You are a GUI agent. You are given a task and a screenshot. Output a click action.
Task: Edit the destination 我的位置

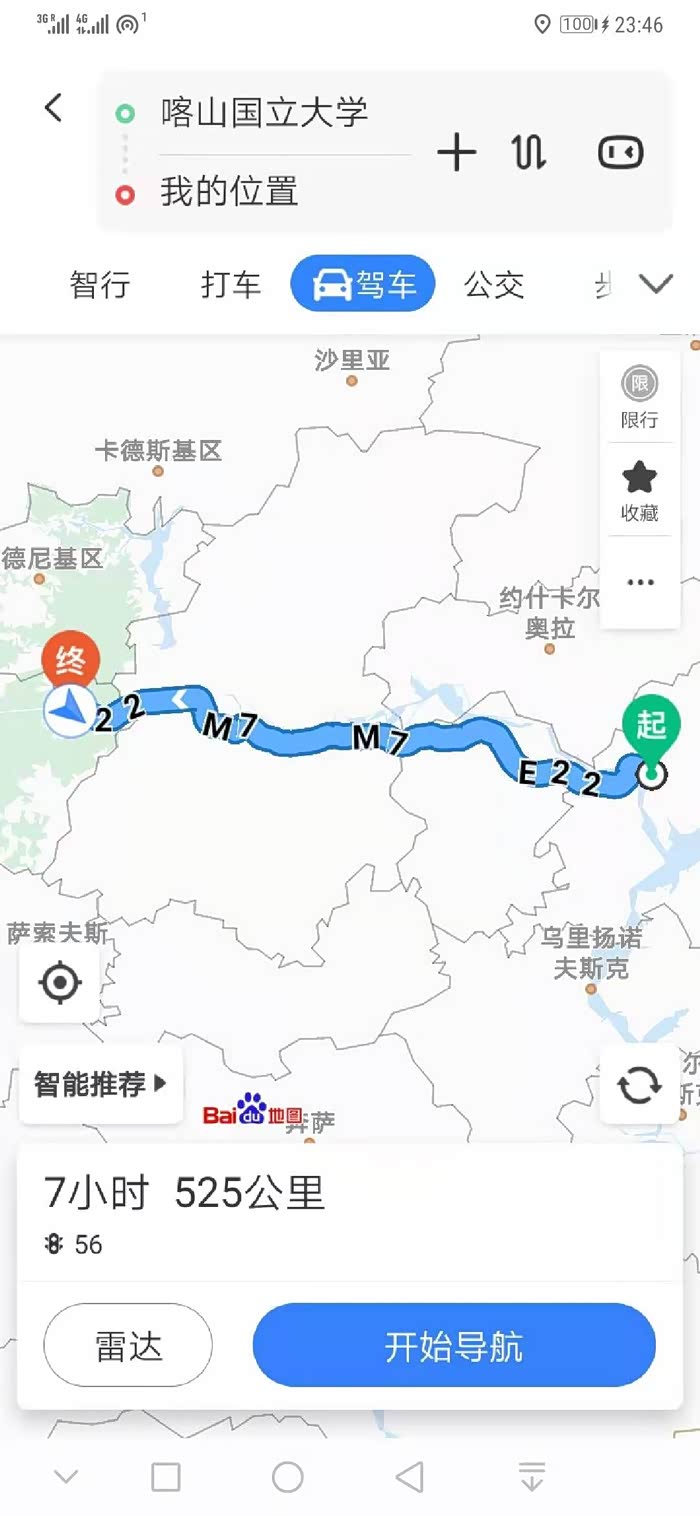pyautogui.click(x=229, y=191)
